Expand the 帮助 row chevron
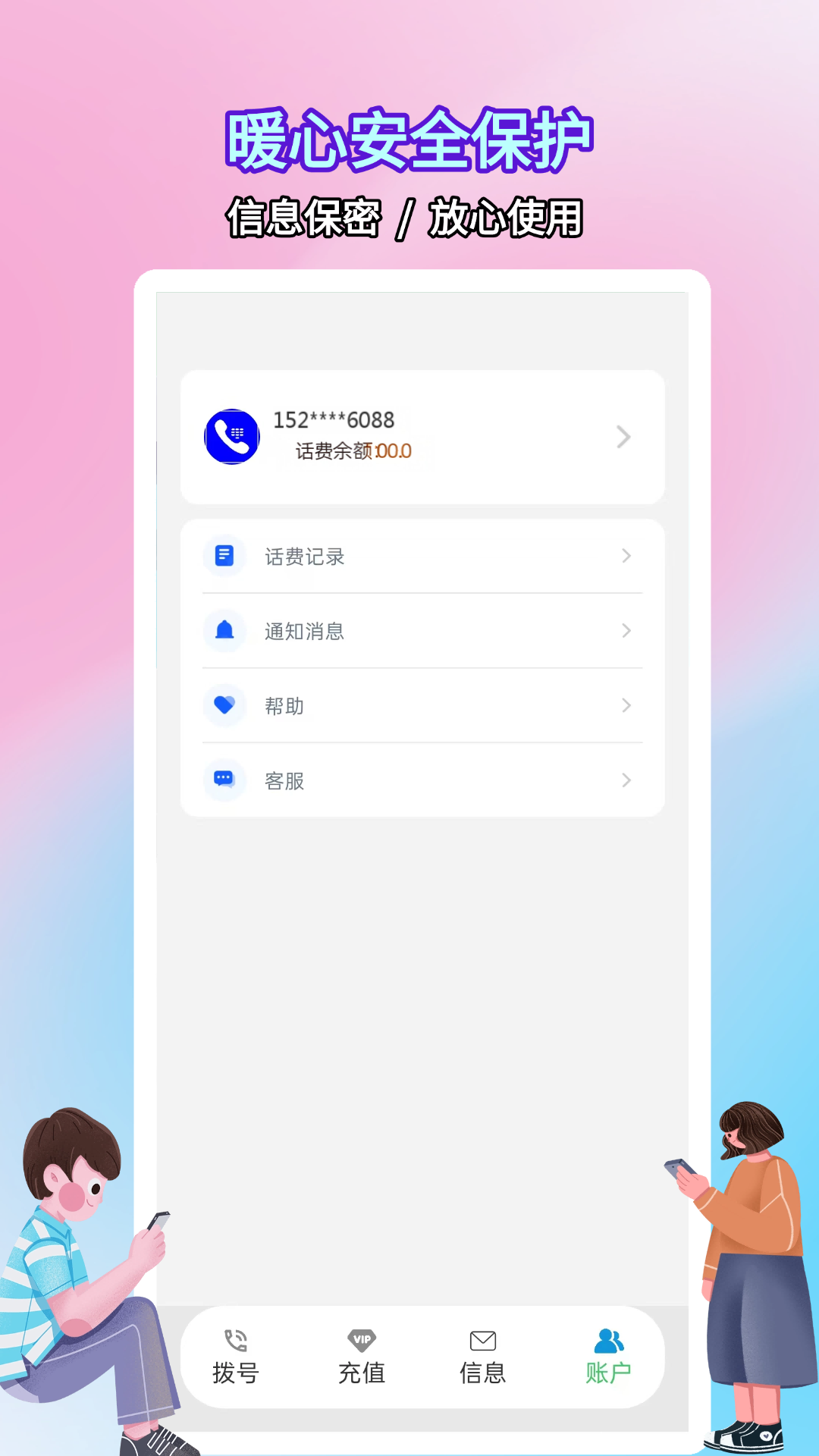The width and height of the screenshot is (819, 1456). (626, 705)
